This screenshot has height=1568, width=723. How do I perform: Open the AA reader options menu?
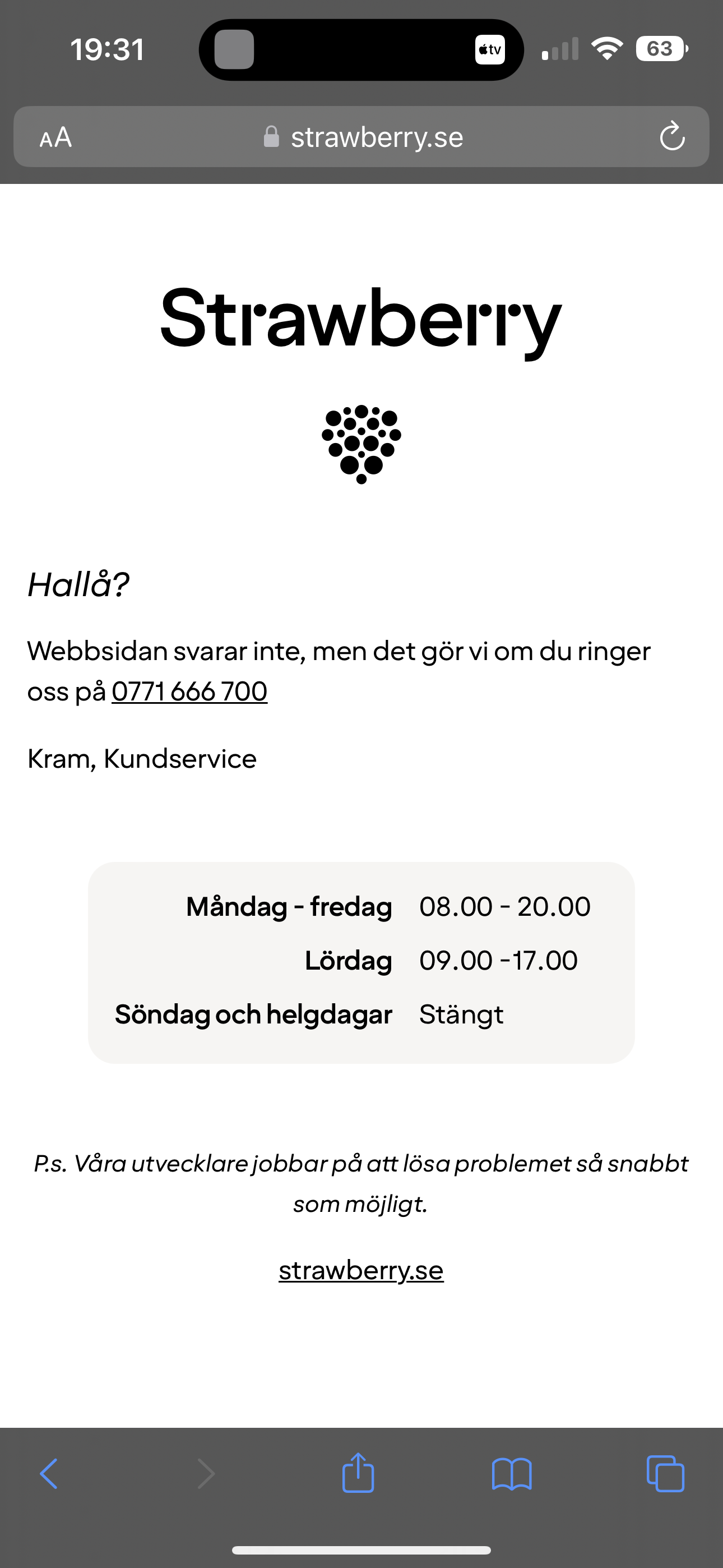(56, 137)
